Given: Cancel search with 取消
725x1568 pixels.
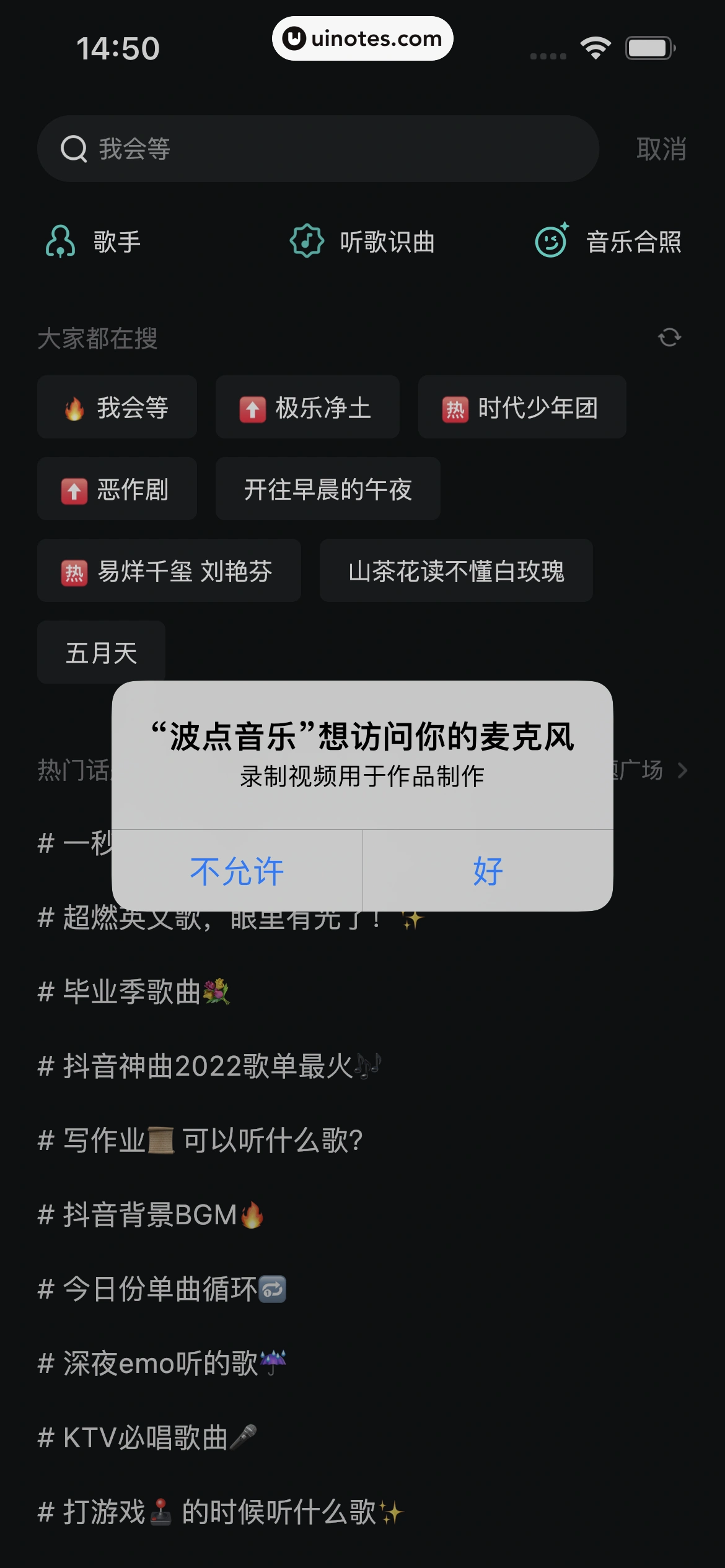Looking at the screenshot, I should (661, 149).
